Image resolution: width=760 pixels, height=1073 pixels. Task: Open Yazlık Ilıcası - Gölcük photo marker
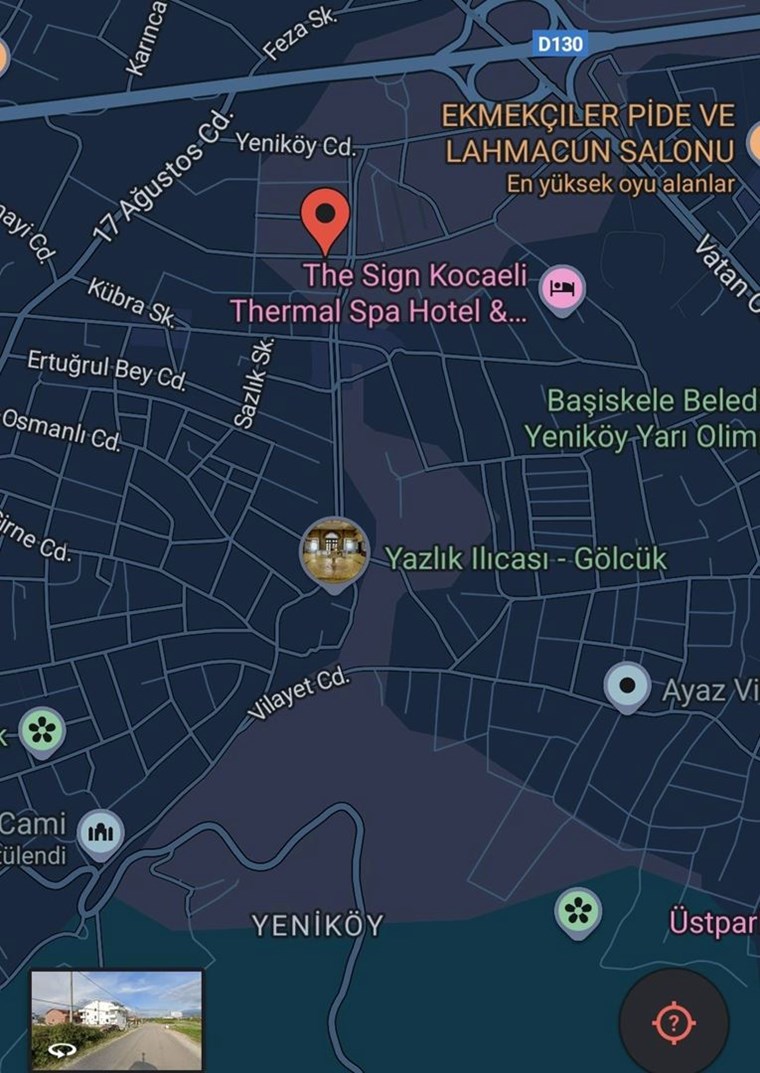coord(335,551)
